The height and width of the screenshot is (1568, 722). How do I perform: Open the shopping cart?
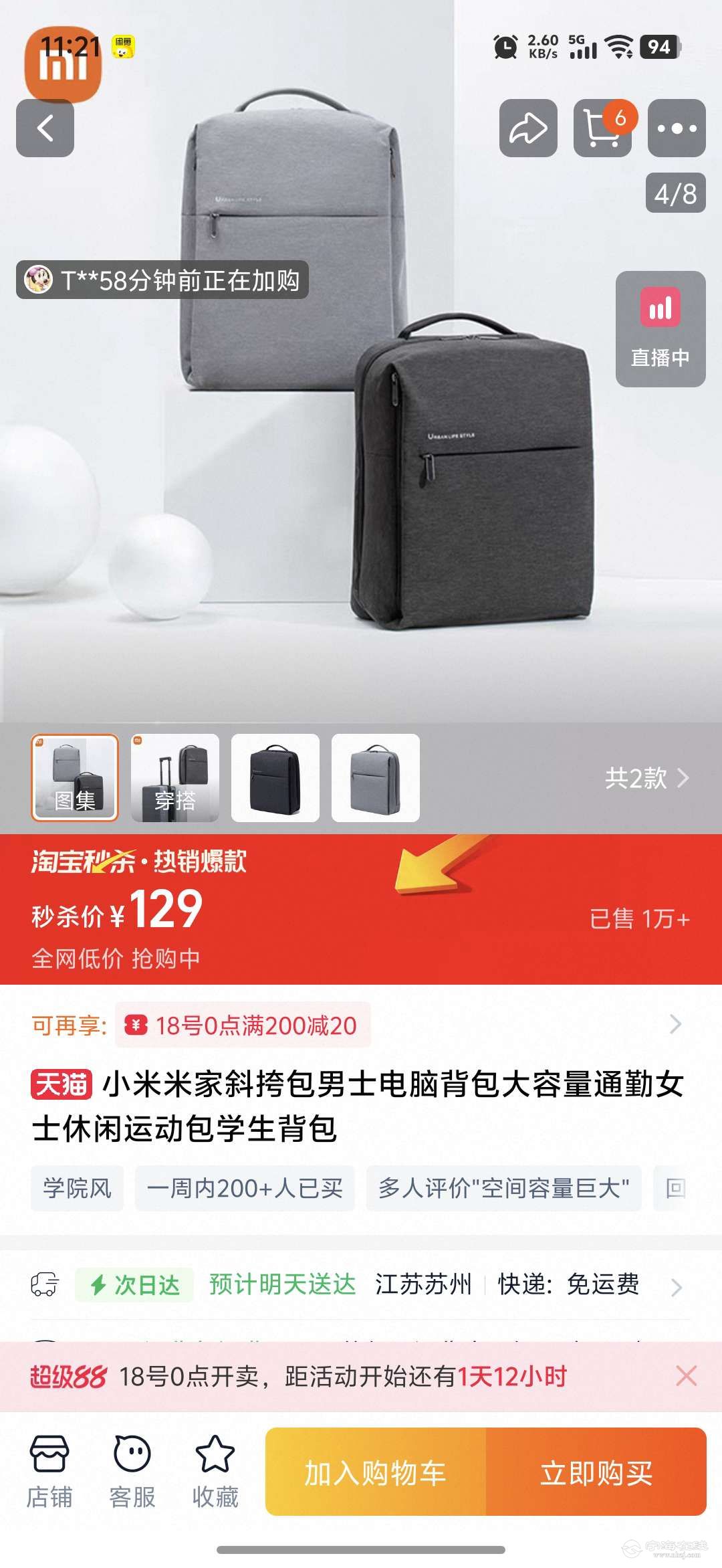click(602, 128)
